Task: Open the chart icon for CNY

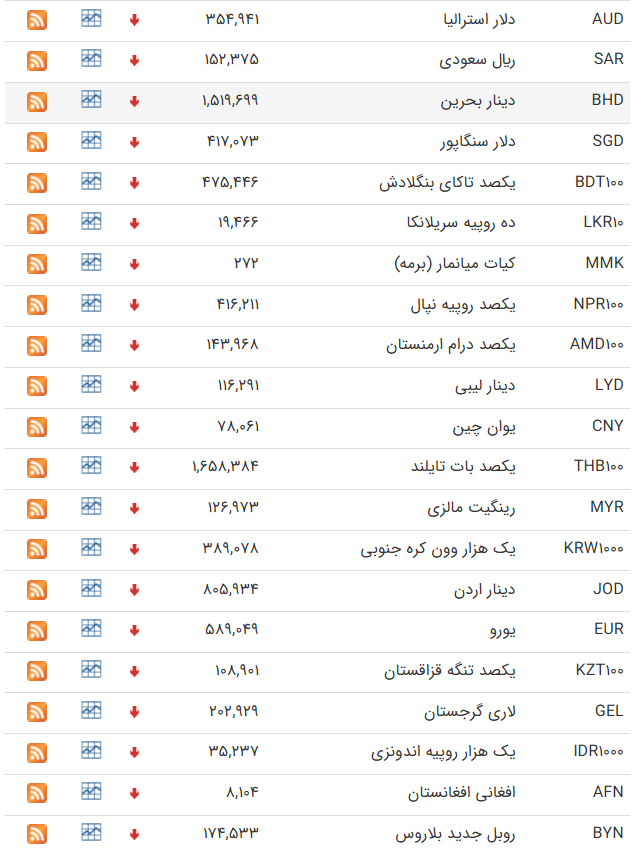Action: [x=91, y=425]
